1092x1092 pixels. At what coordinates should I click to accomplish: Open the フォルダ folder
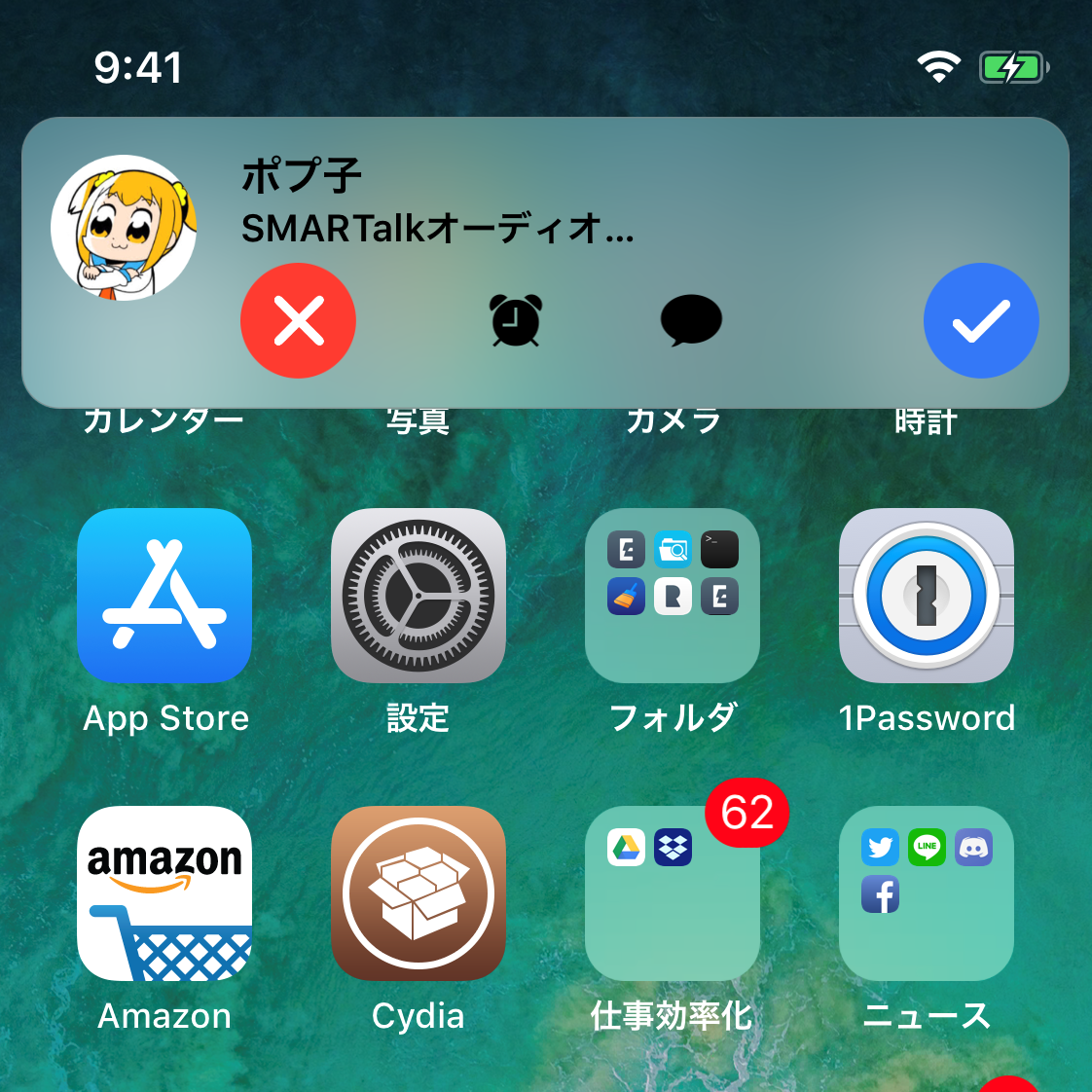(x=673, y=596)
